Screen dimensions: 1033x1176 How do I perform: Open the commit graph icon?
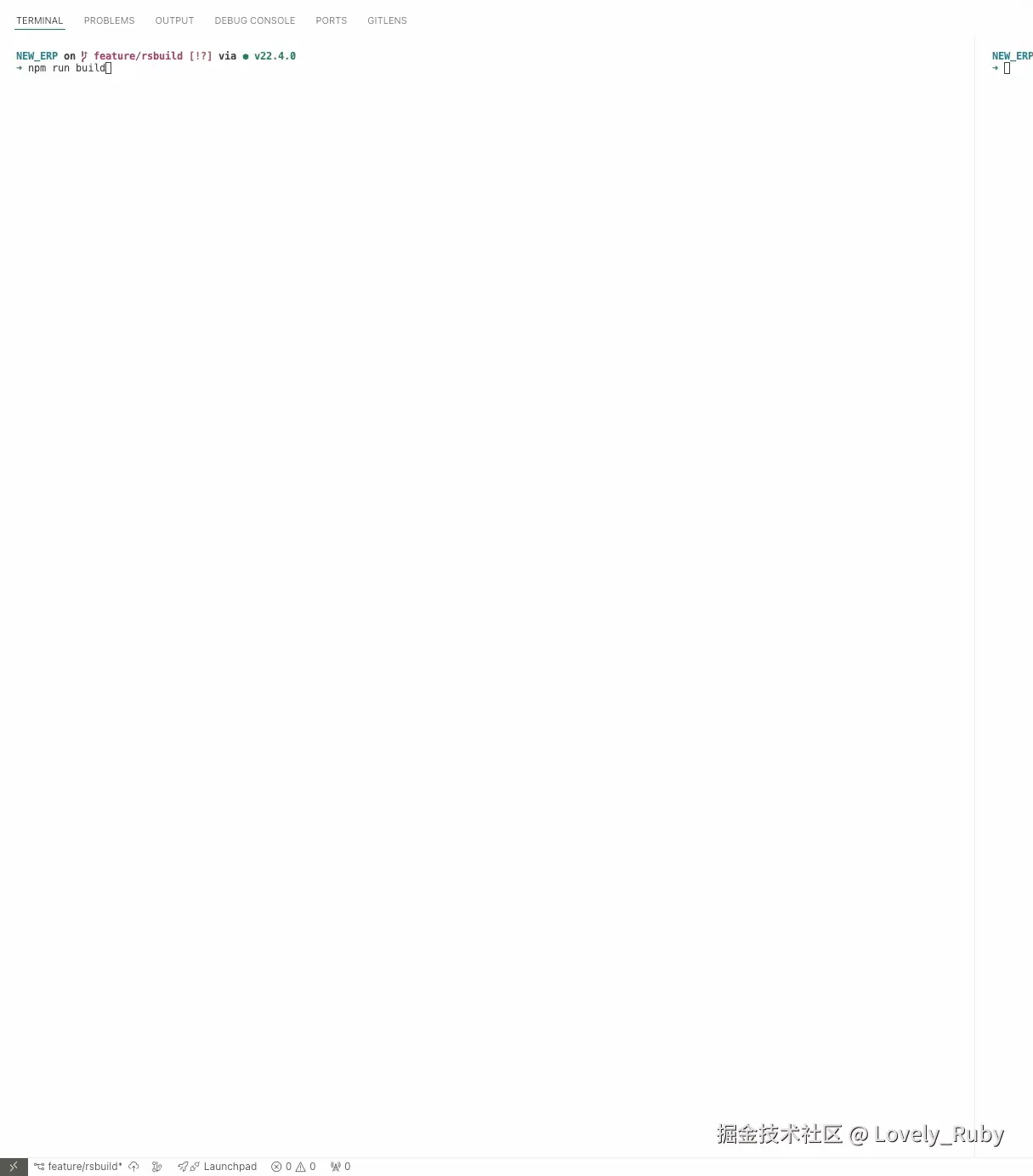point(157,1167)
